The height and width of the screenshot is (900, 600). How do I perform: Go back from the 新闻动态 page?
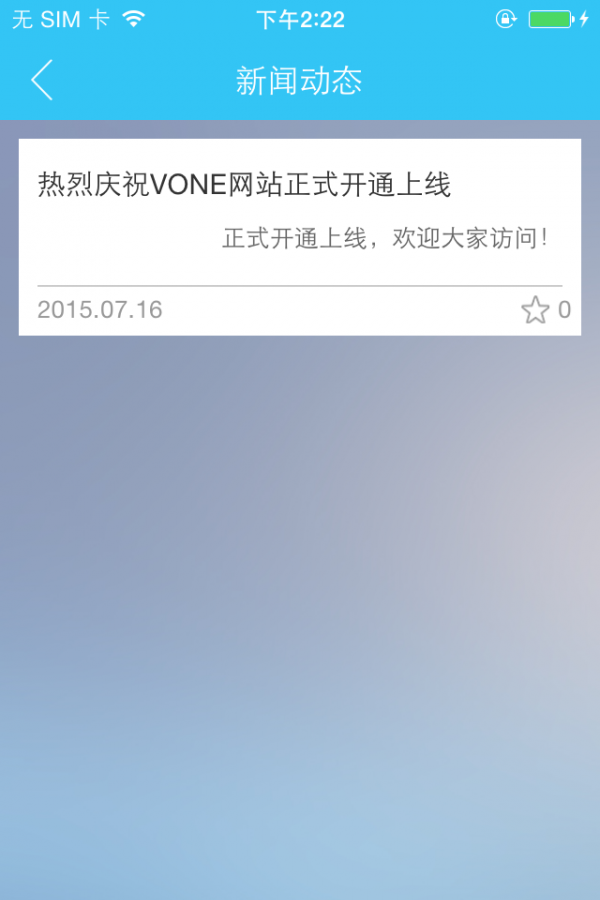coord(42,80)
